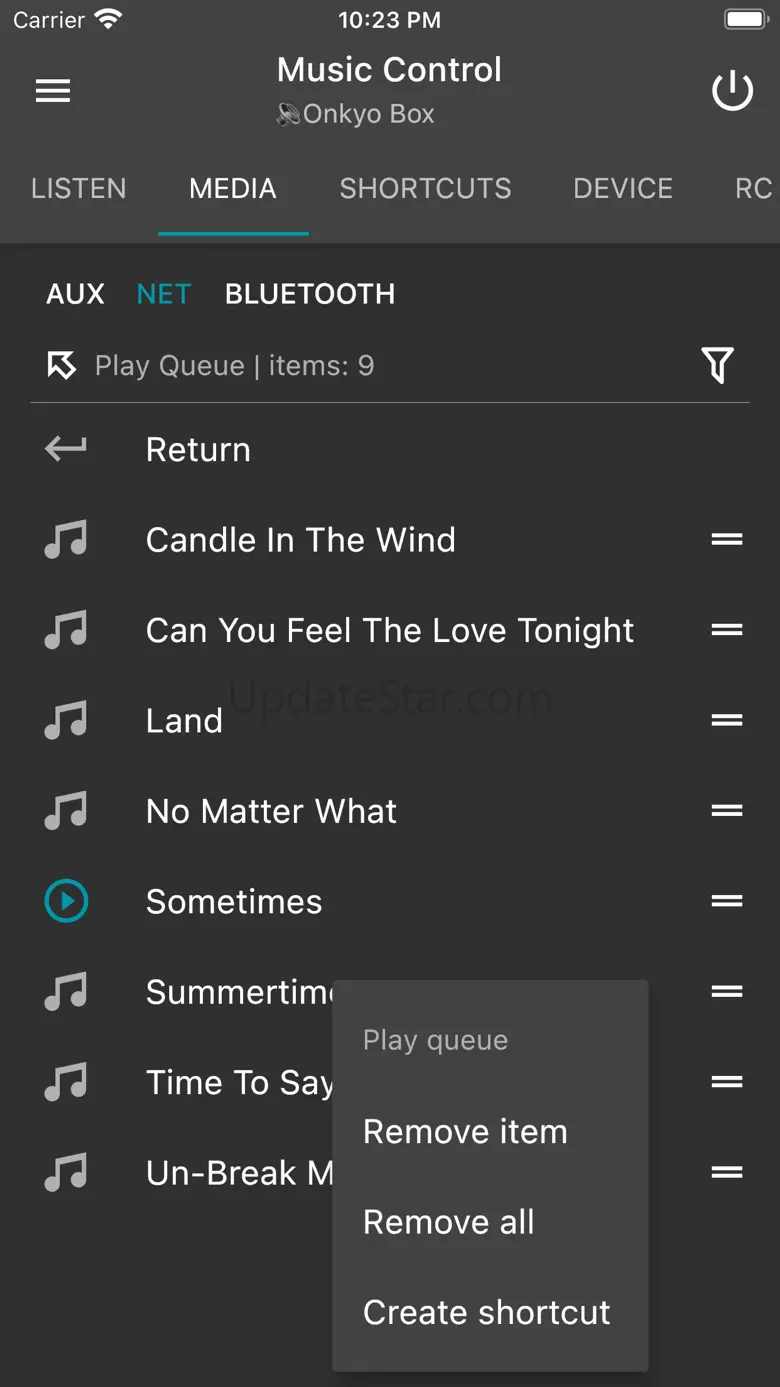Screen dimensions: 780x1387
Task: Choose Remove all from the popup
Action: coord(448,1222)
